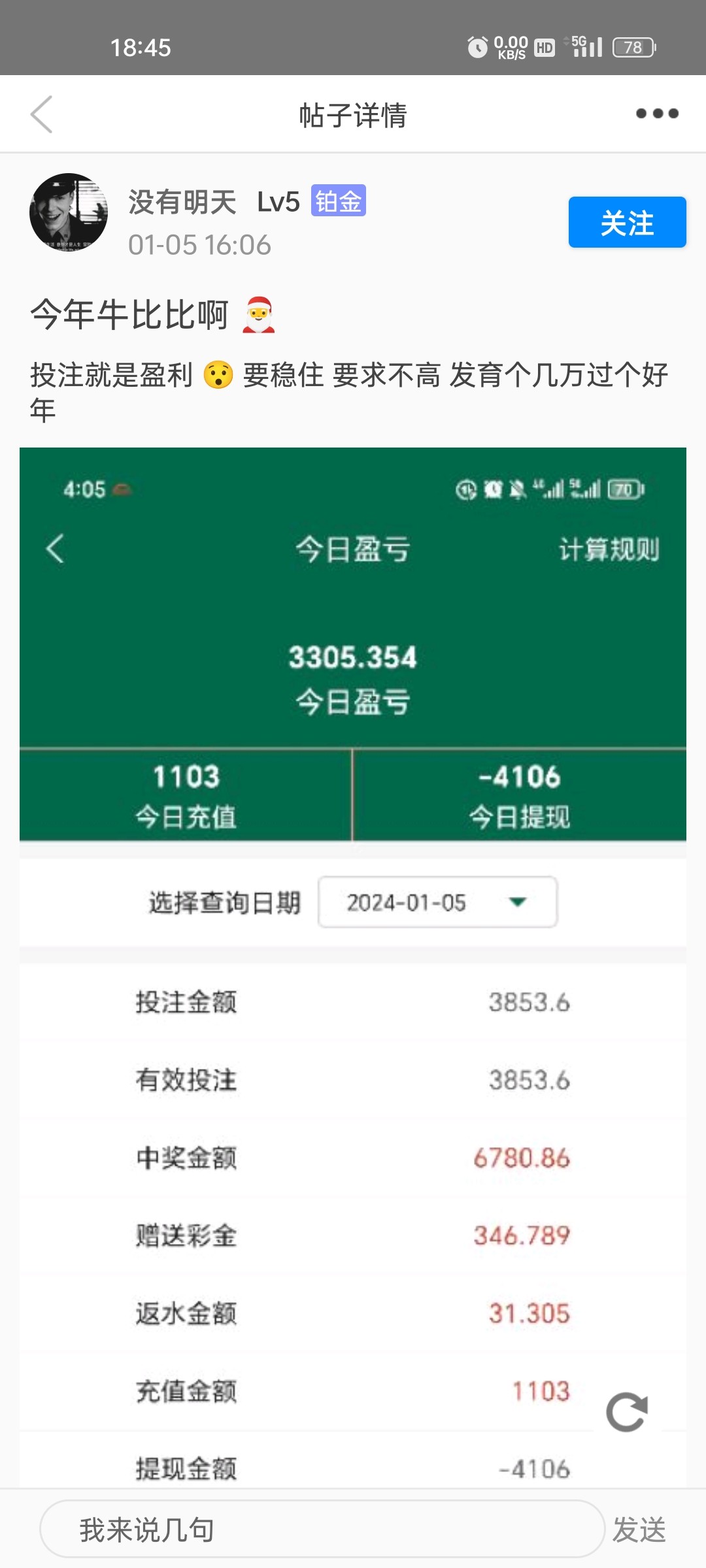Open 没有明天's profile avatar
706x1568 pixels.
pos(69,212)
